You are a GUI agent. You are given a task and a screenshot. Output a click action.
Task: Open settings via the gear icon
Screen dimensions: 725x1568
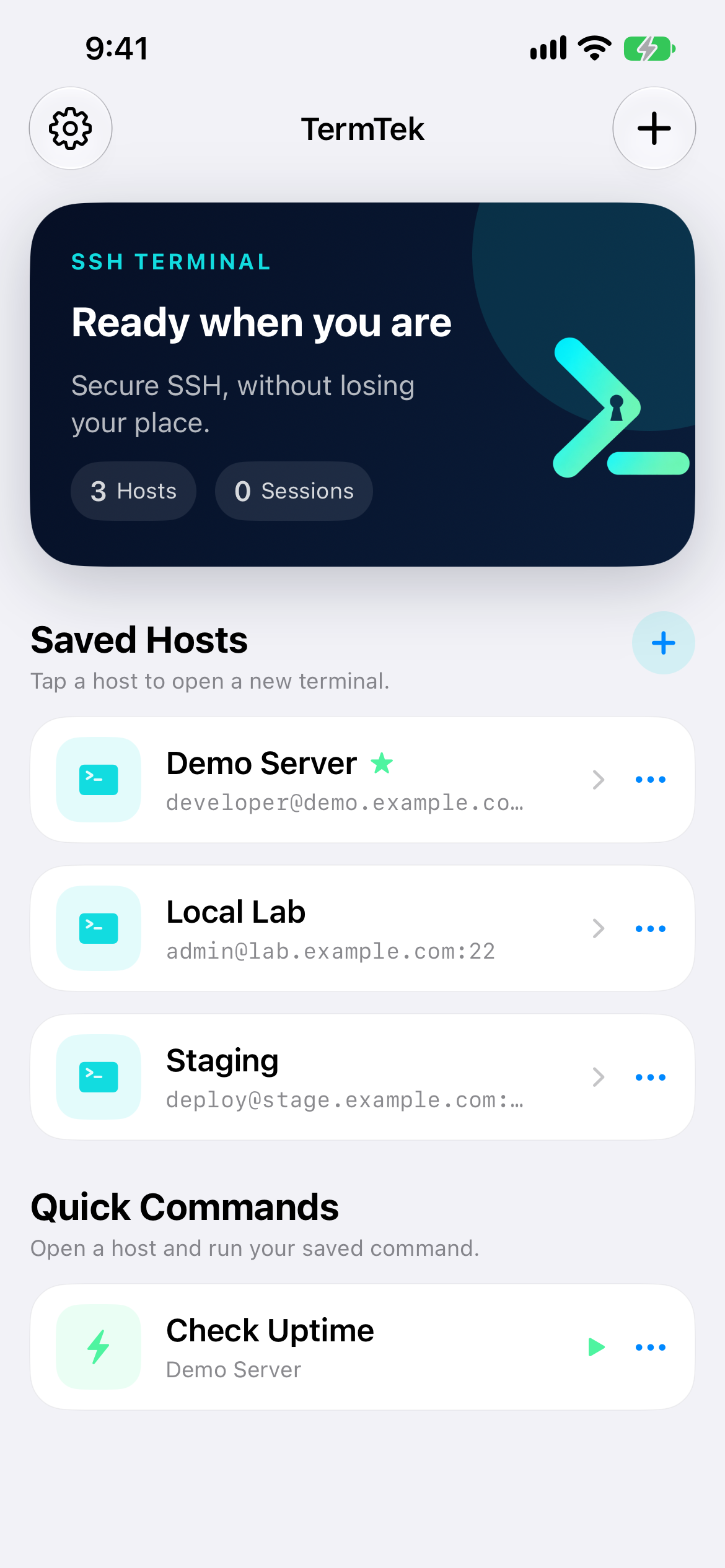coord(71,128)
